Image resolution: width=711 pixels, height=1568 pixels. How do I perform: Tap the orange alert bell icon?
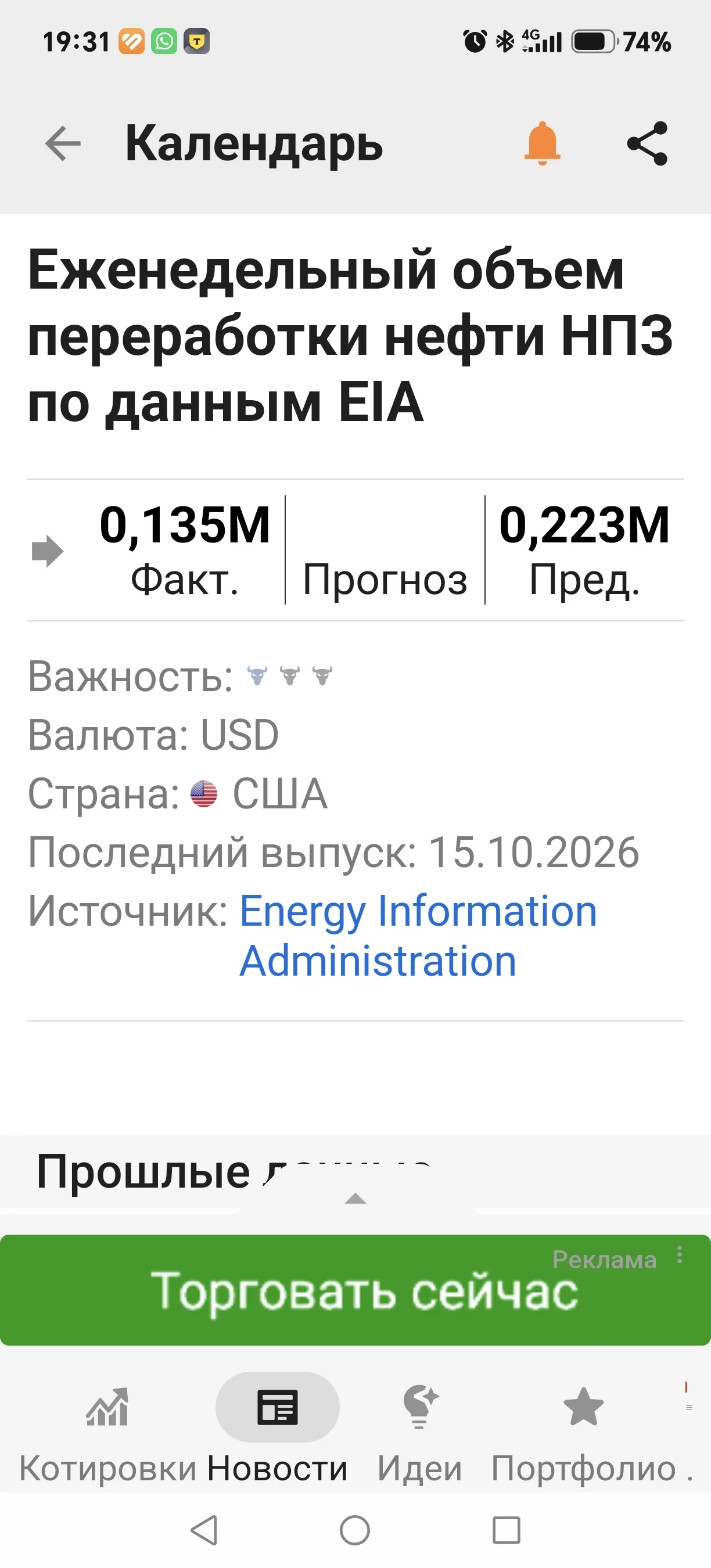point(542,143)
